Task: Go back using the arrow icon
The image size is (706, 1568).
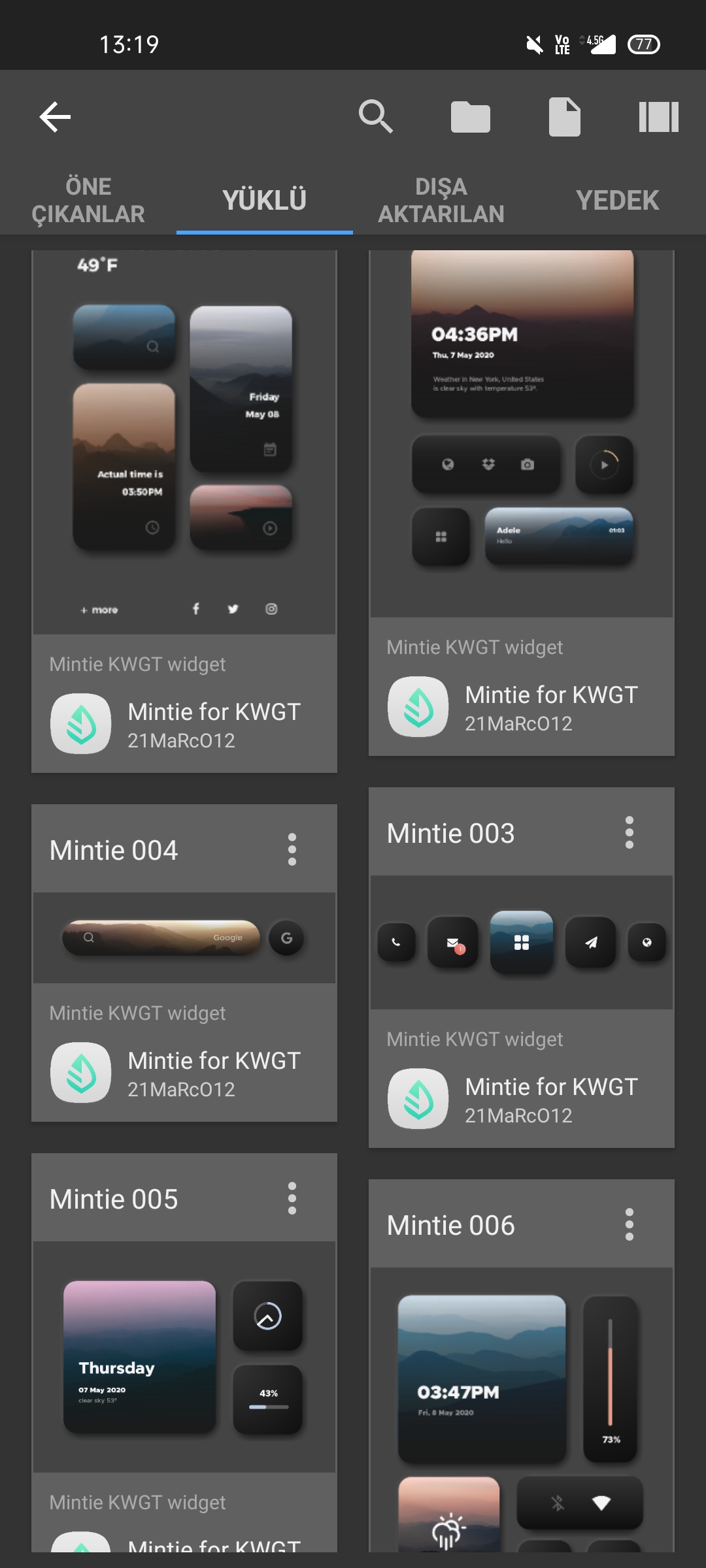Action: point(55,118)
